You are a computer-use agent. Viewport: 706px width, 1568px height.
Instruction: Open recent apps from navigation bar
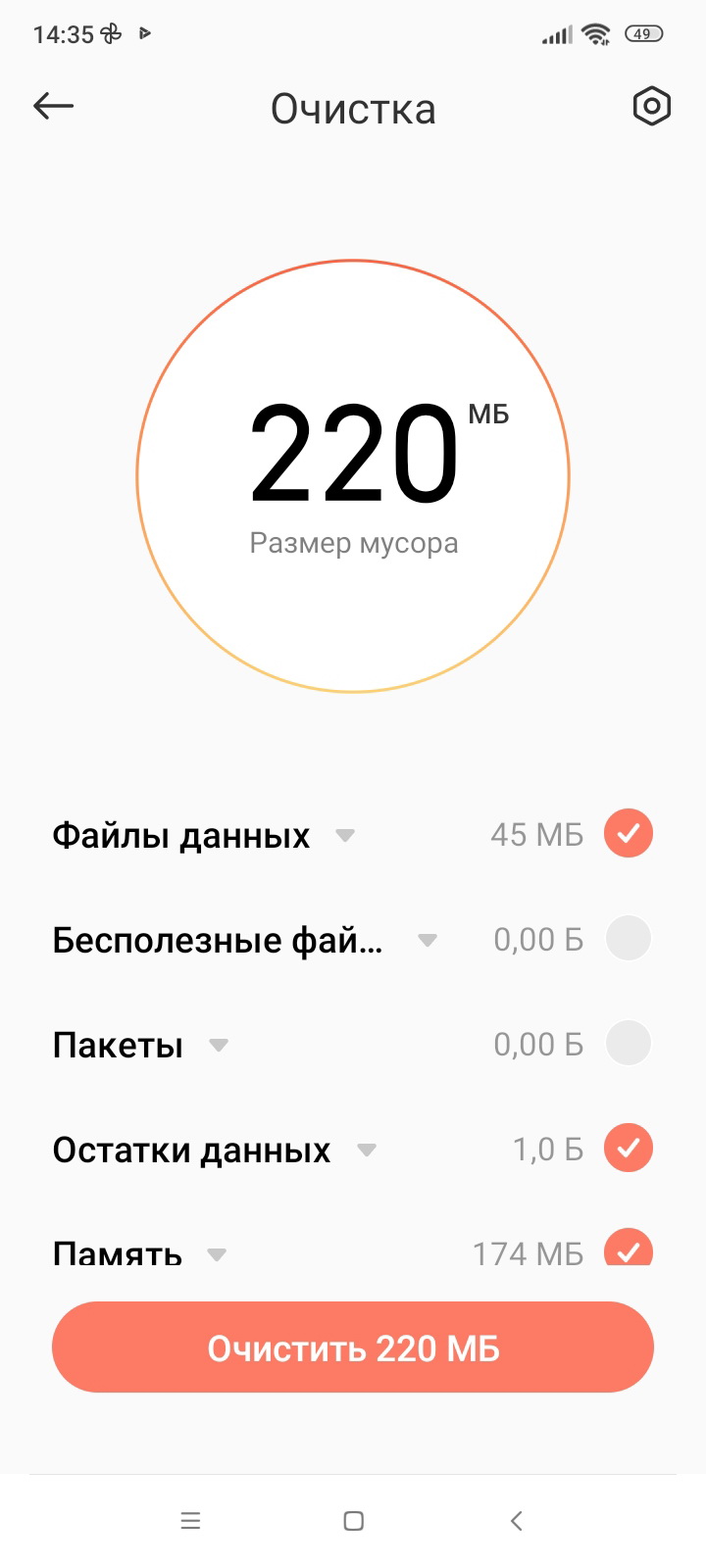pos(190,1521)
